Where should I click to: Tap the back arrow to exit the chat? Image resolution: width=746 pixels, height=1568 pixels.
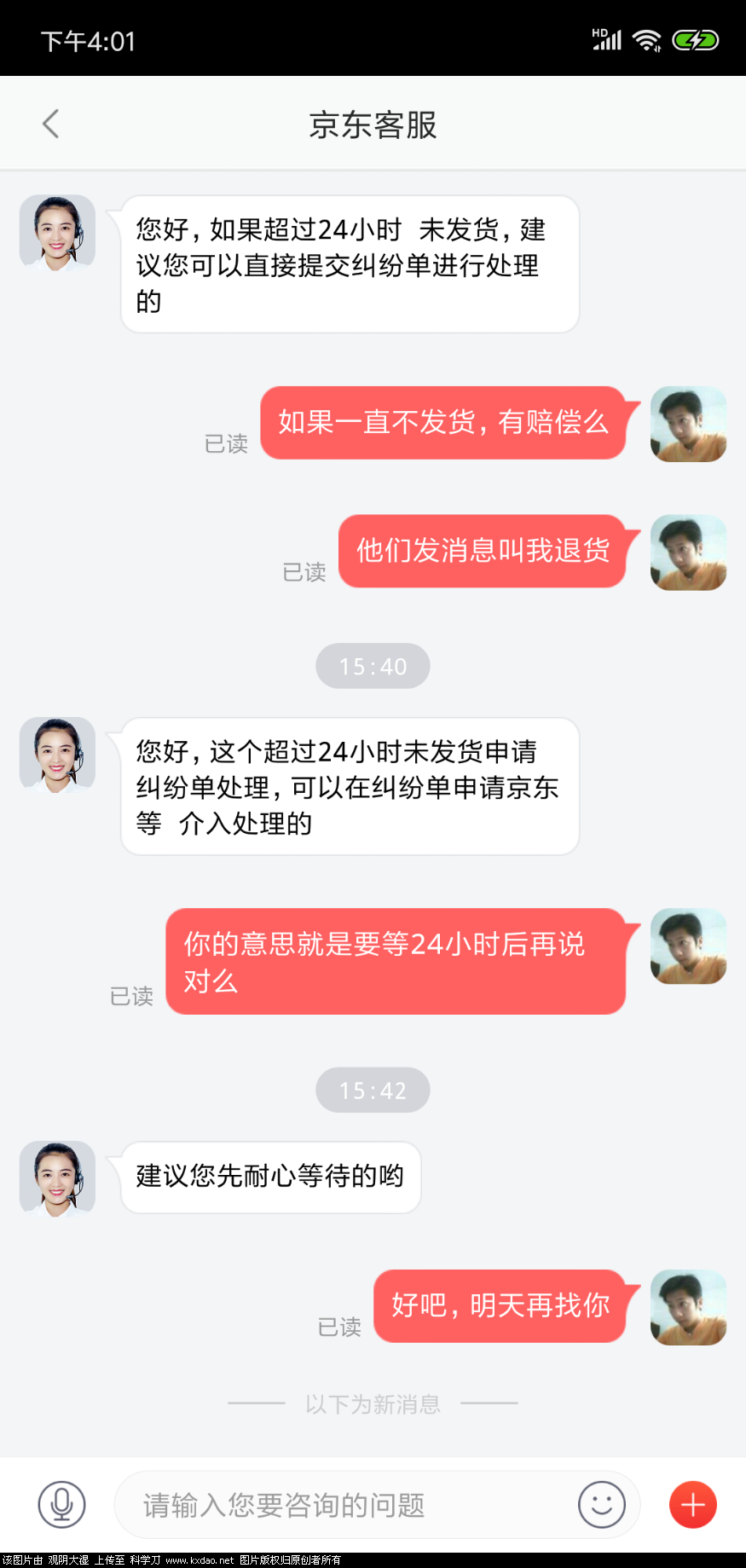point(49,123)
